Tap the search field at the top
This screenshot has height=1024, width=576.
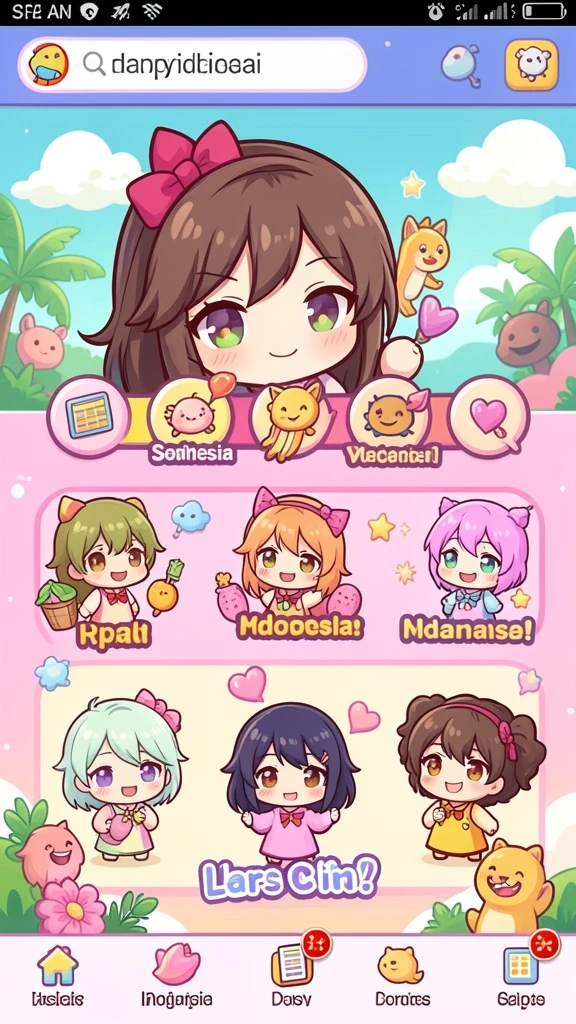[192, 65]
